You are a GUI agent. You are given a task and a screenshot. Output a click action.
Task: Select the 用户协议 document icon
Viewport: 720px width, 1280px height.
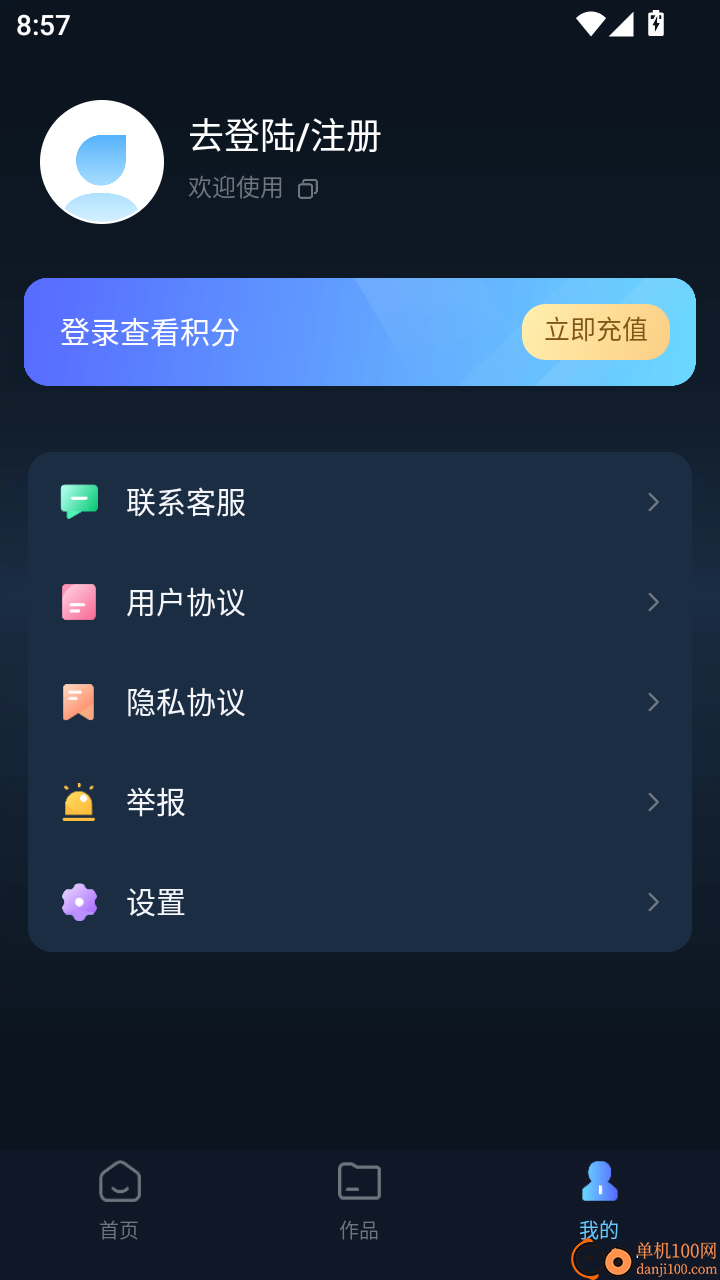pos(79,601)
